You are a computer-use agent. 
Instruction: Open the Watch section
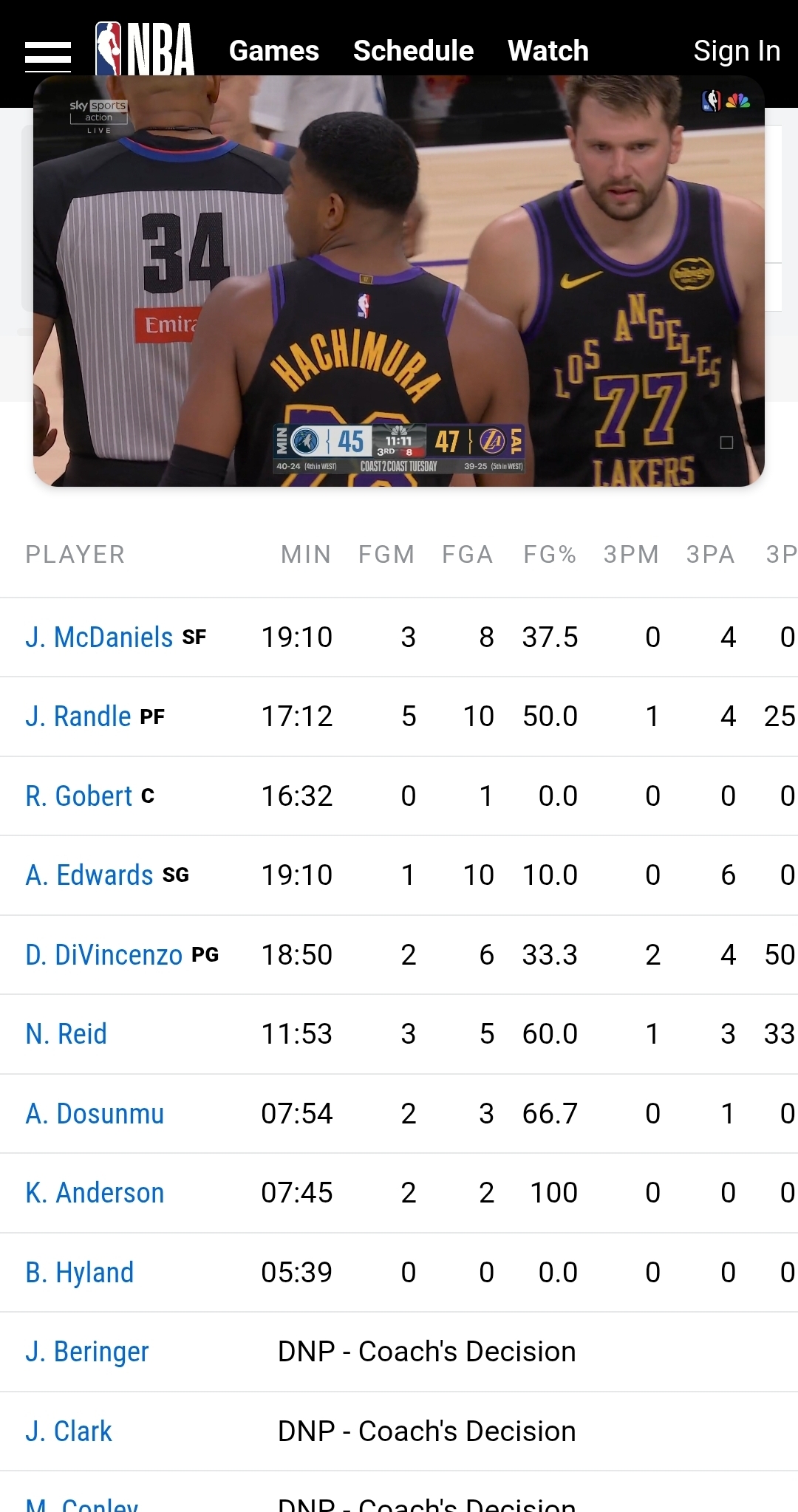click(548, 51)
